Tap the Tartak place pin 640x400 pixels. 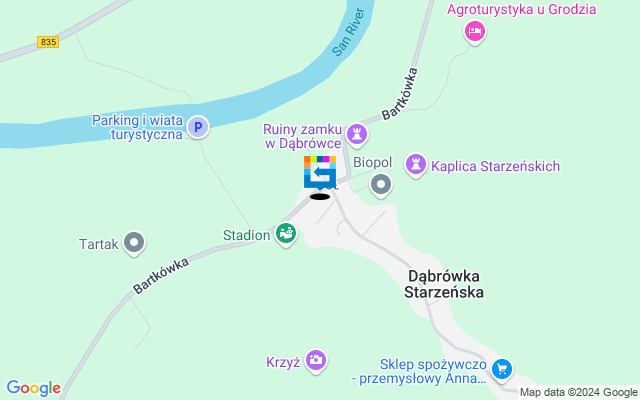point(135,243)
